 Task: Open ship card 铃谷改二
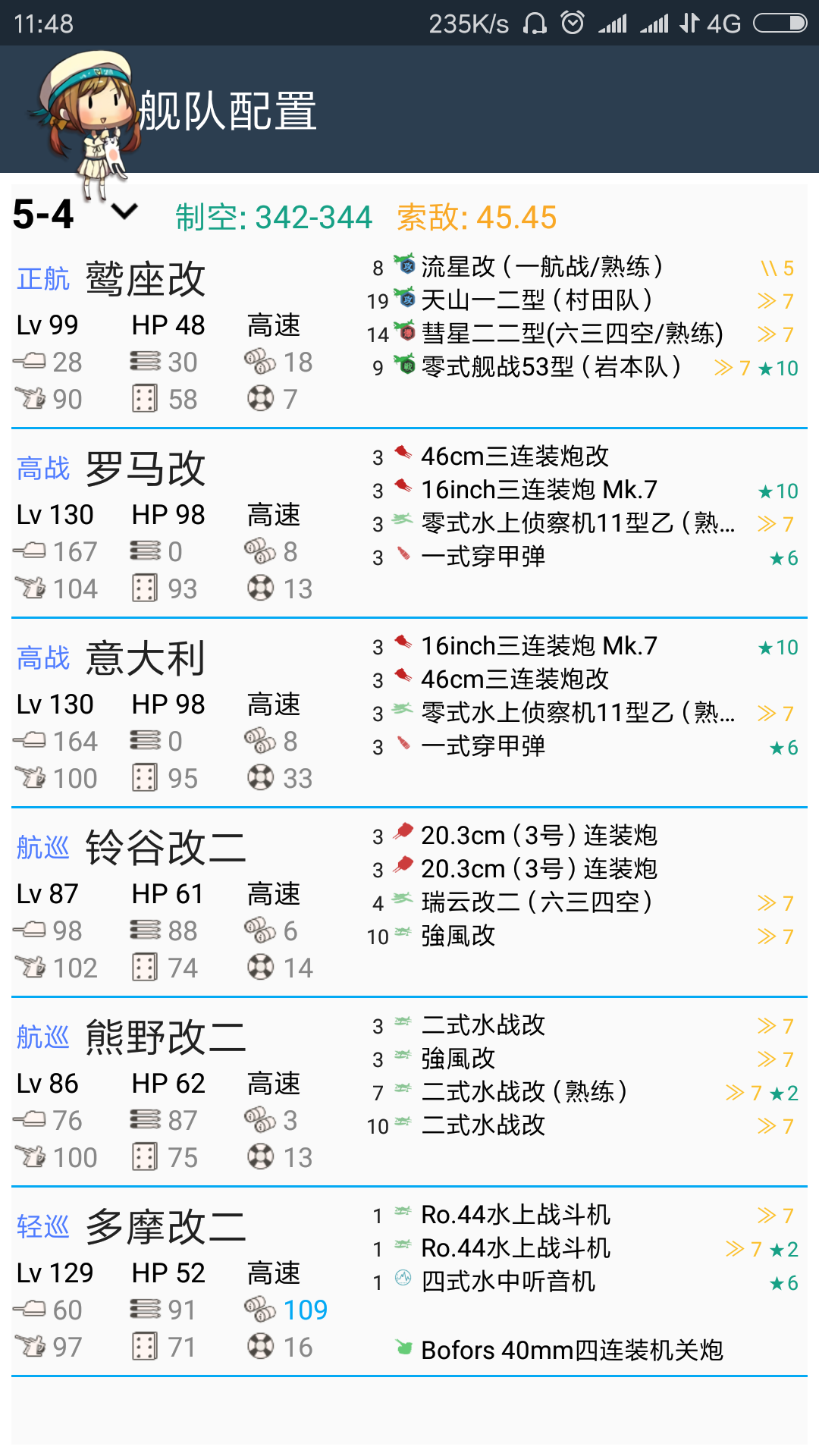point(165,849)
